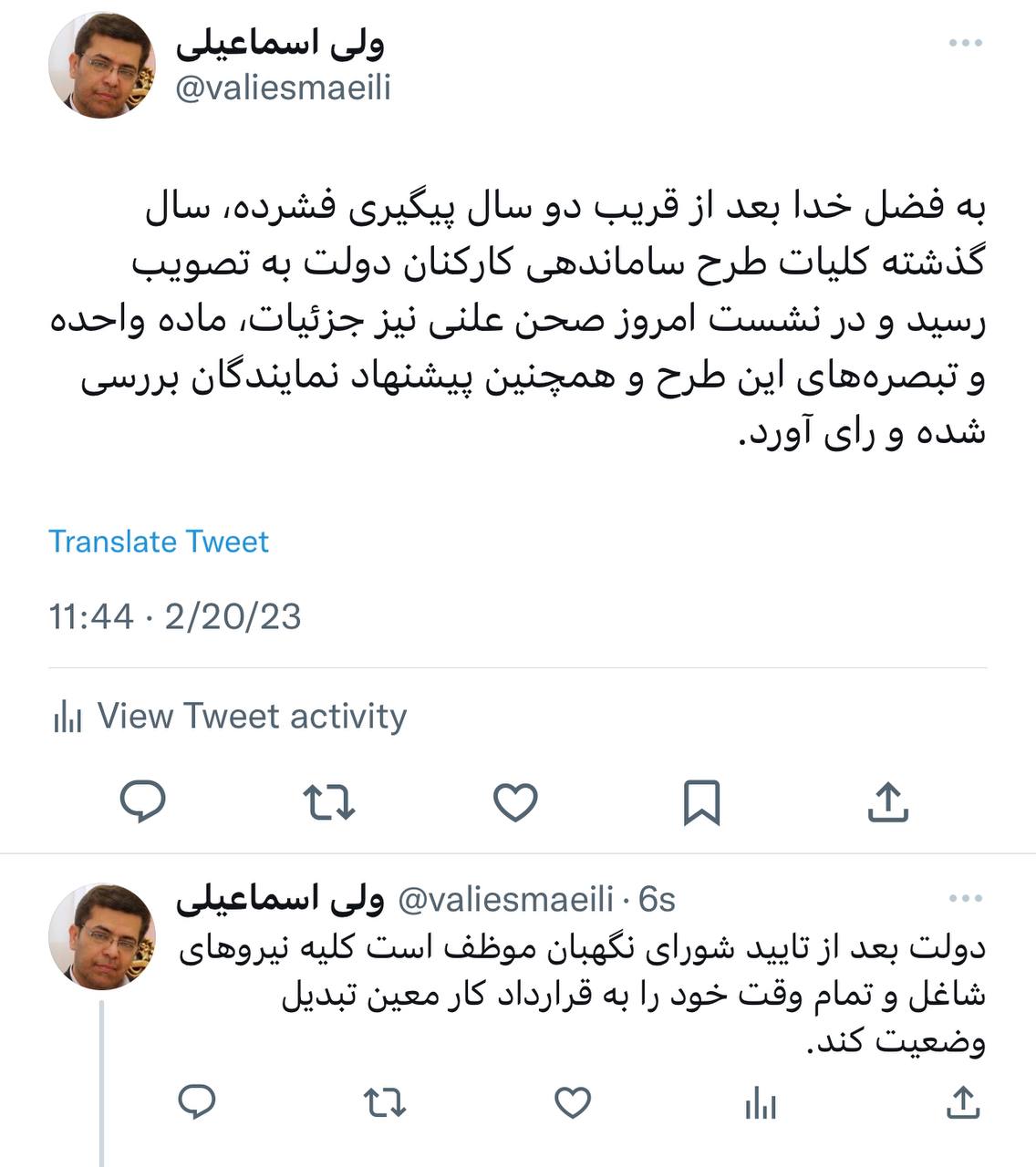View analytics of the 6s reply tweet

(761, 1105)
